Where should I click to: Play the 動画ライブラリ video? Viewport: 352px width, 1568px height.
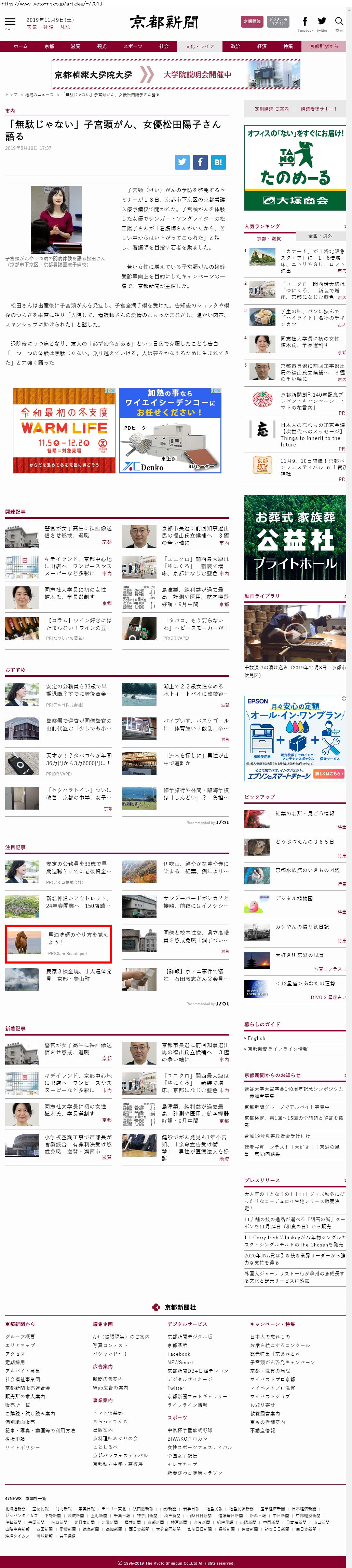[x=295, y=633]
